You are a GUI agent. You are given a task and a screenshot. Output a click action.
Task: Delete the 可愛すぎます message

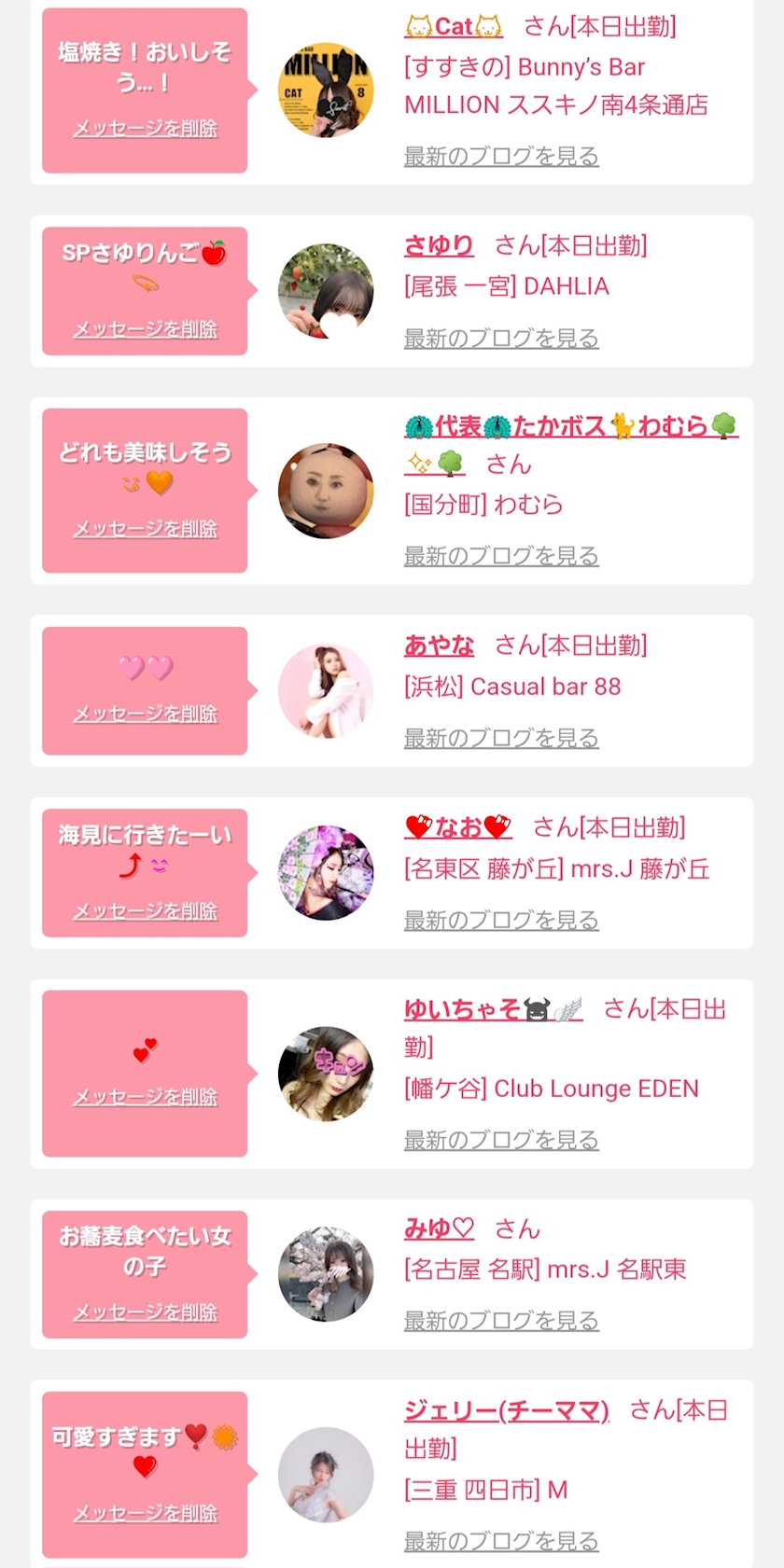click(145, 1513)
